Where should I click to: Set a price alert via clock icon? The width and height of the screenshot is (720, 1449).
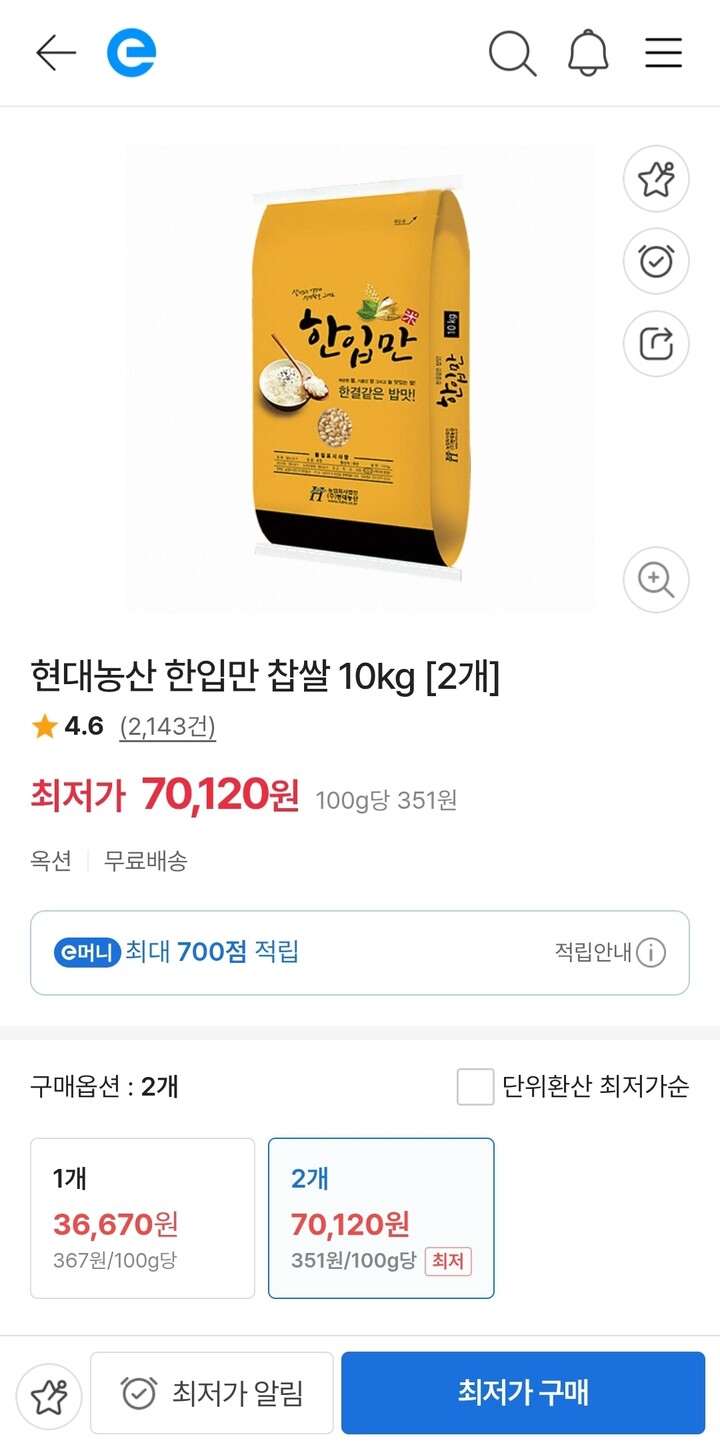[x=655, y=260]
